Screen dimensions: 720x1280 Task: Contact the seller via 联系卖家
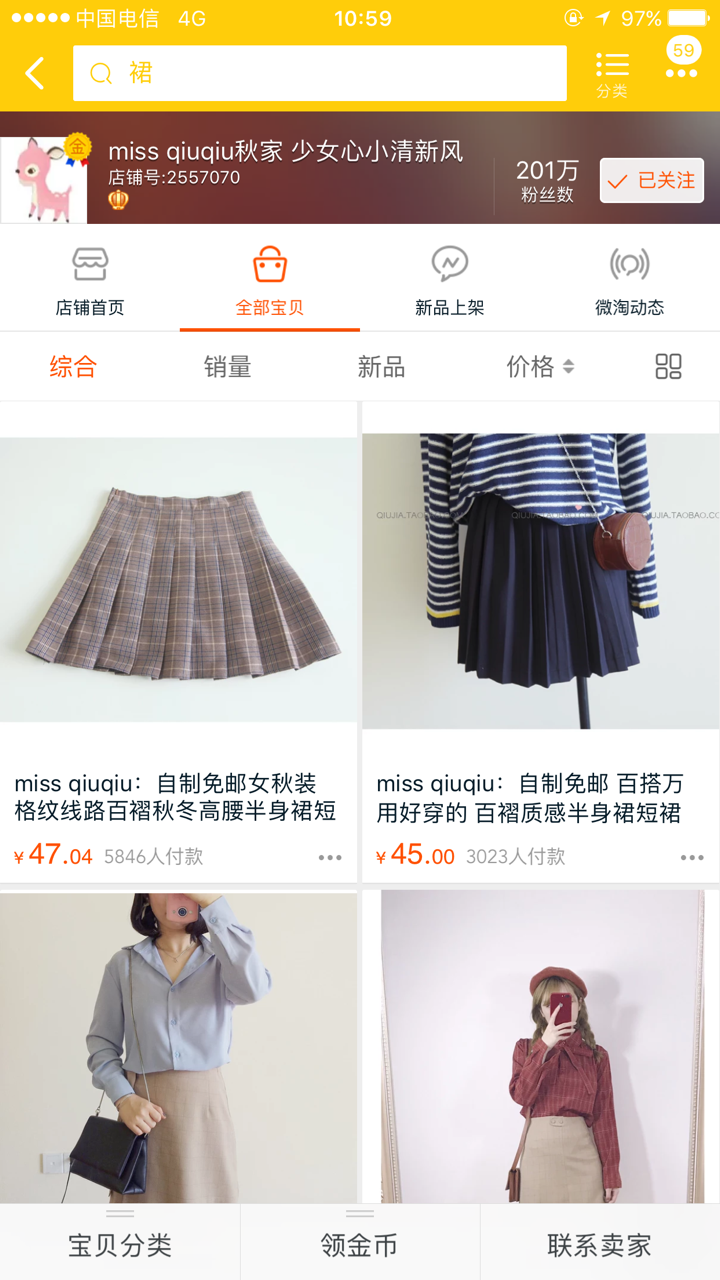[x=600, y=1243]
